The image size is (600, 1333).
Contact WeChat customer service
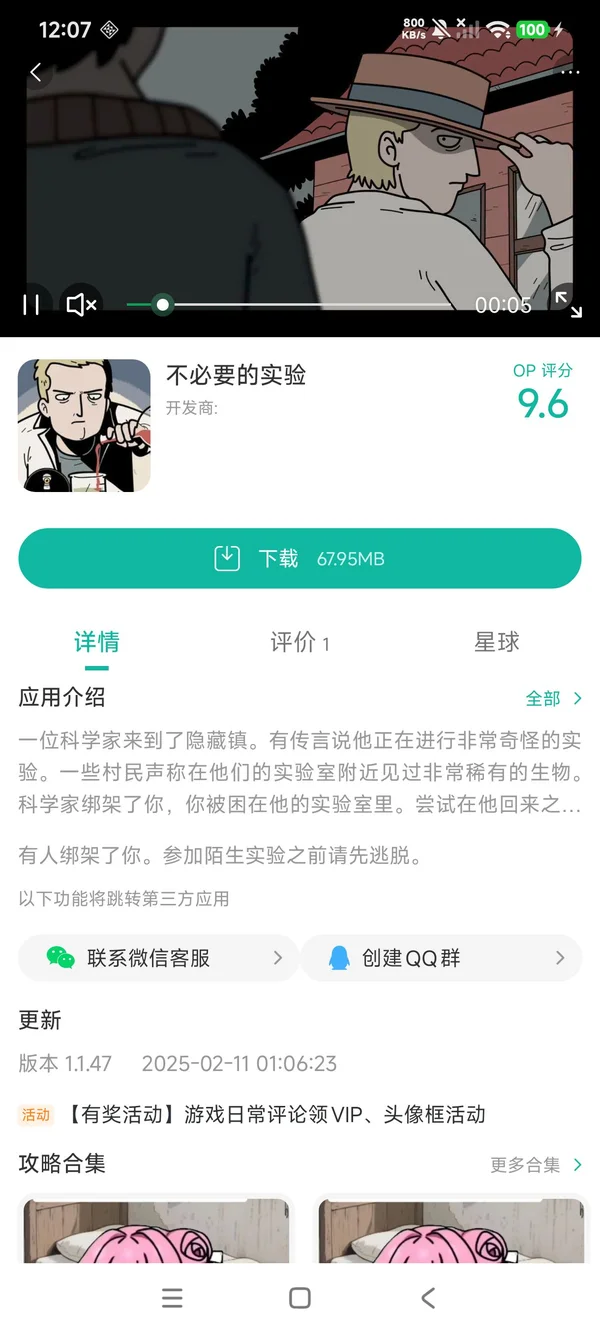[x=158, y=958]
